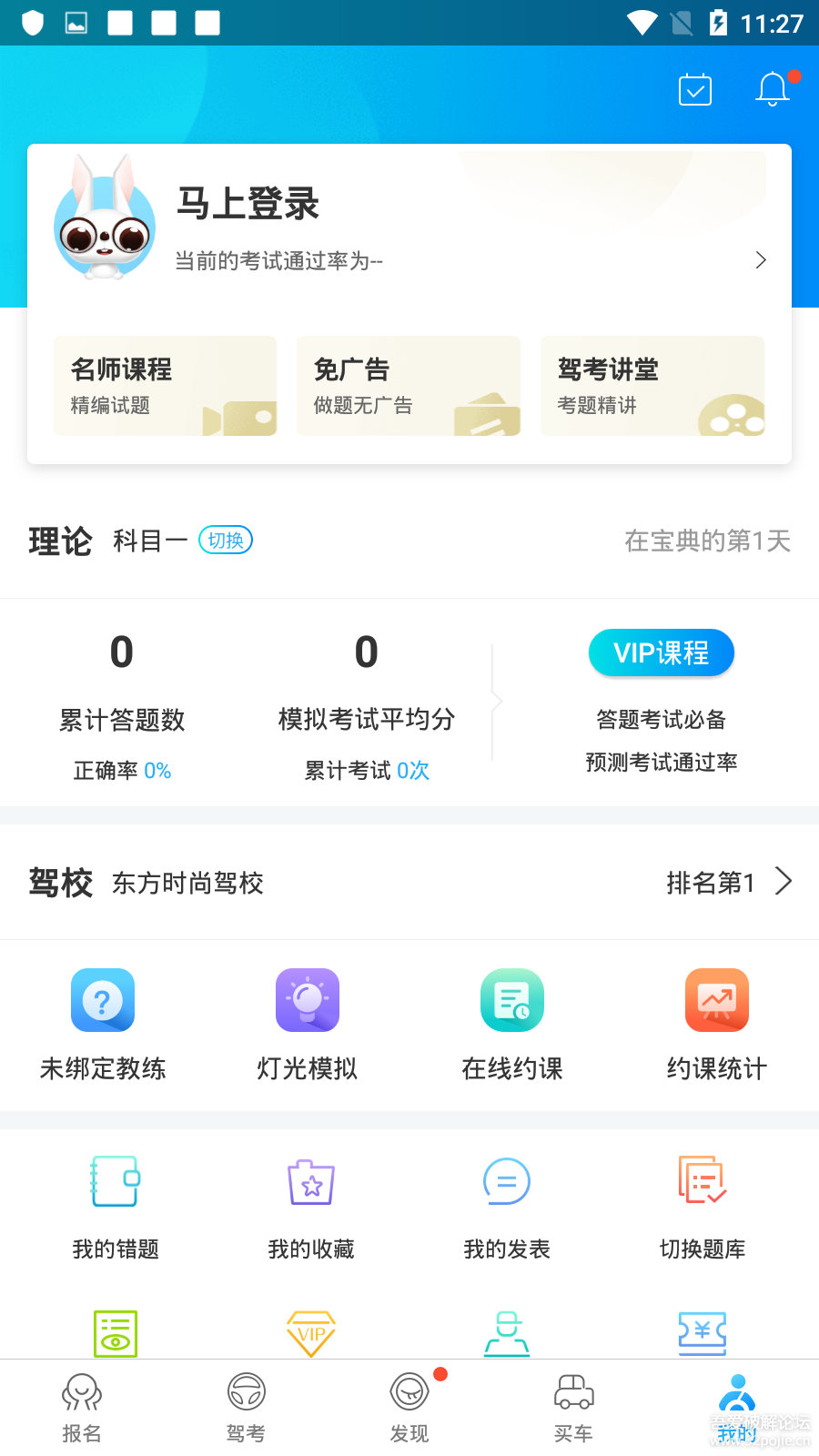Tap 切换 to switch subject
Screen dimensions: 819x1456
(x=225, y=541)
